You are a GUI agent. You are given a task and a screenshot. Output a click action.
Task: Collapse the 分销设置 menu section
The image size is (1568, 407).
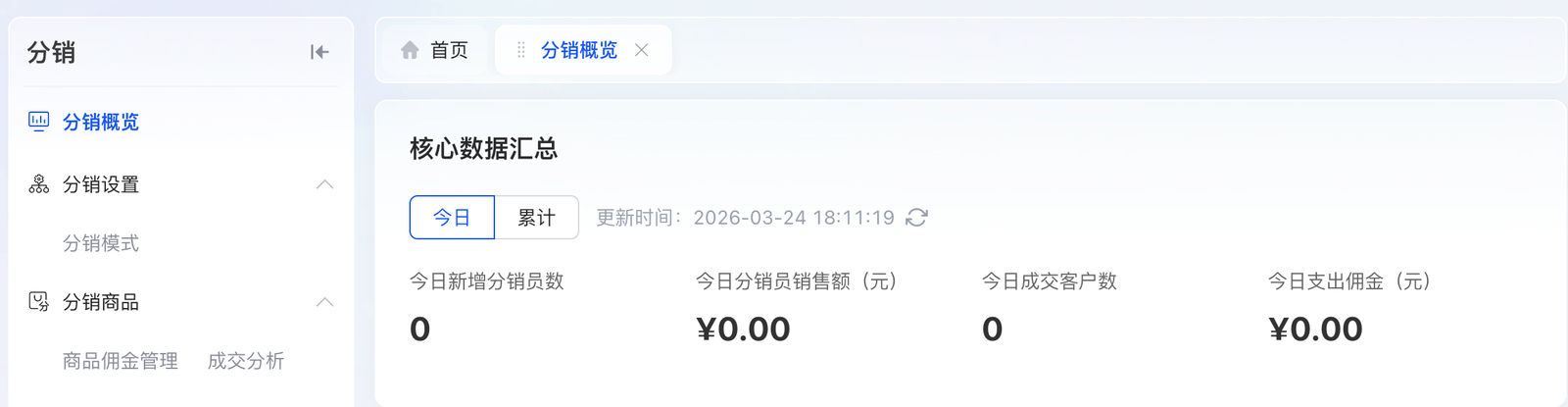(324, 184)
